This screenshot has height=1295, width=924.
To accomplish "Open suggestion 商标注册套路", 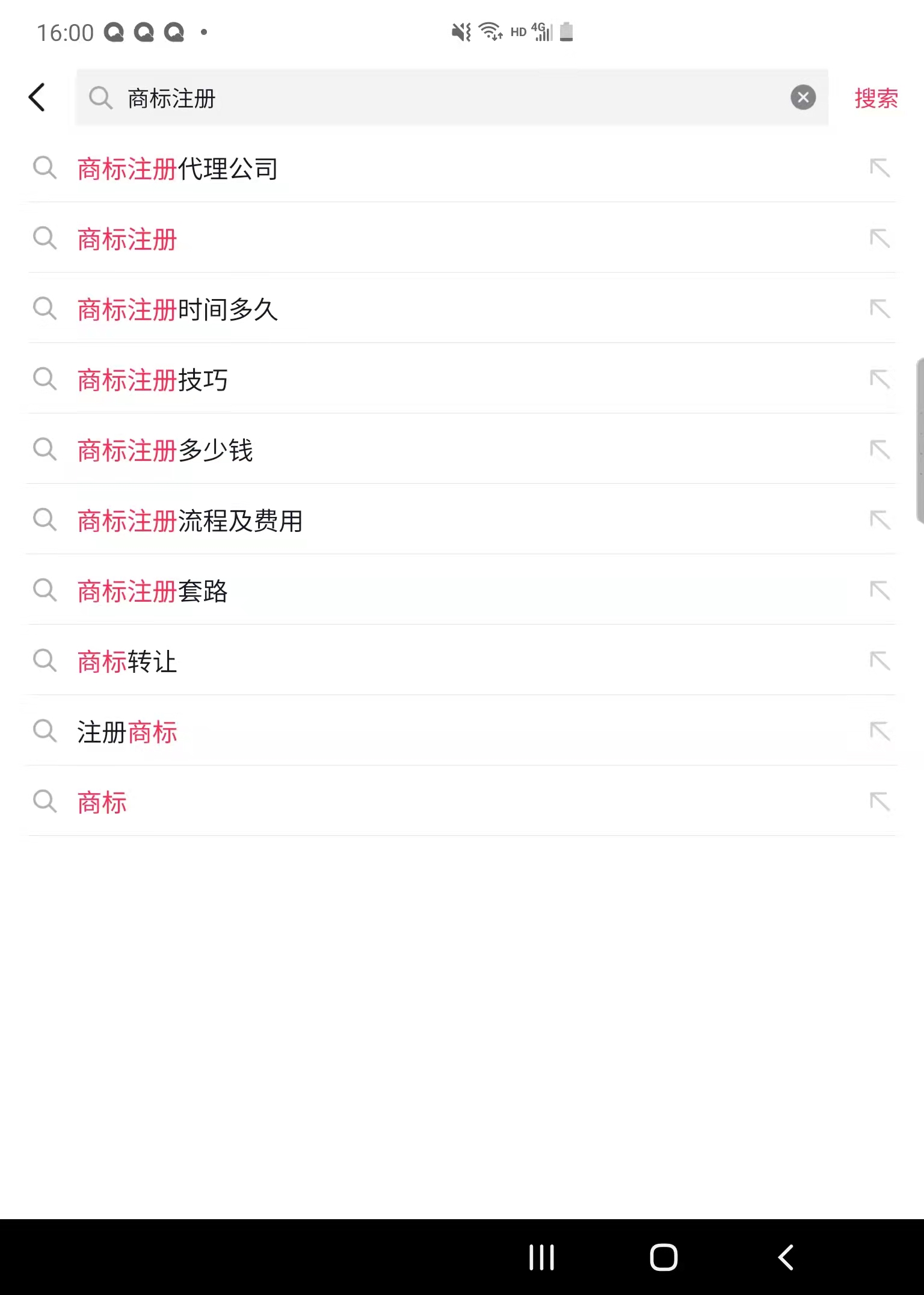I will [153, 592].
